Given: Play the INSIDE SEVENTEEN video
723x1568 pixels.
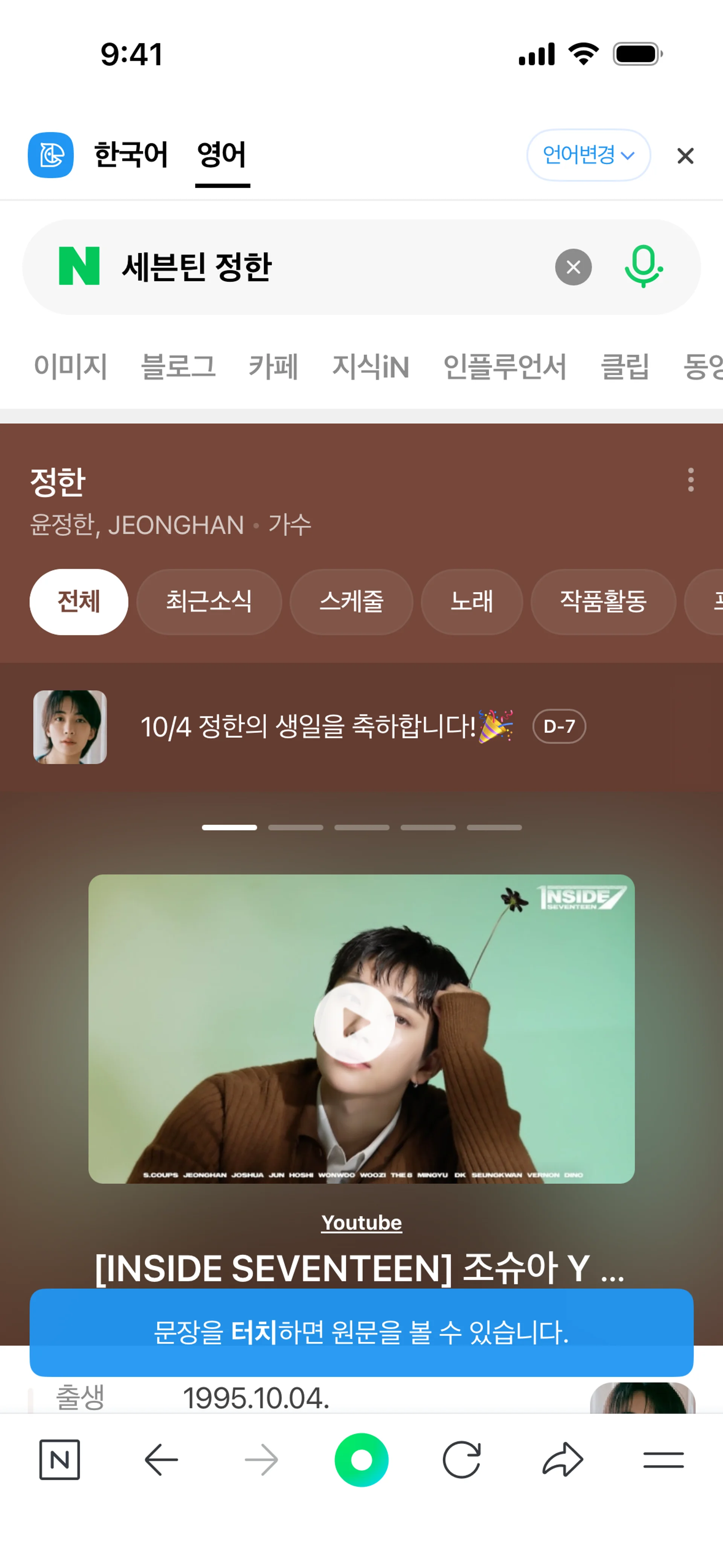Looking at the screenshot, I should [x=355, y=1022].
